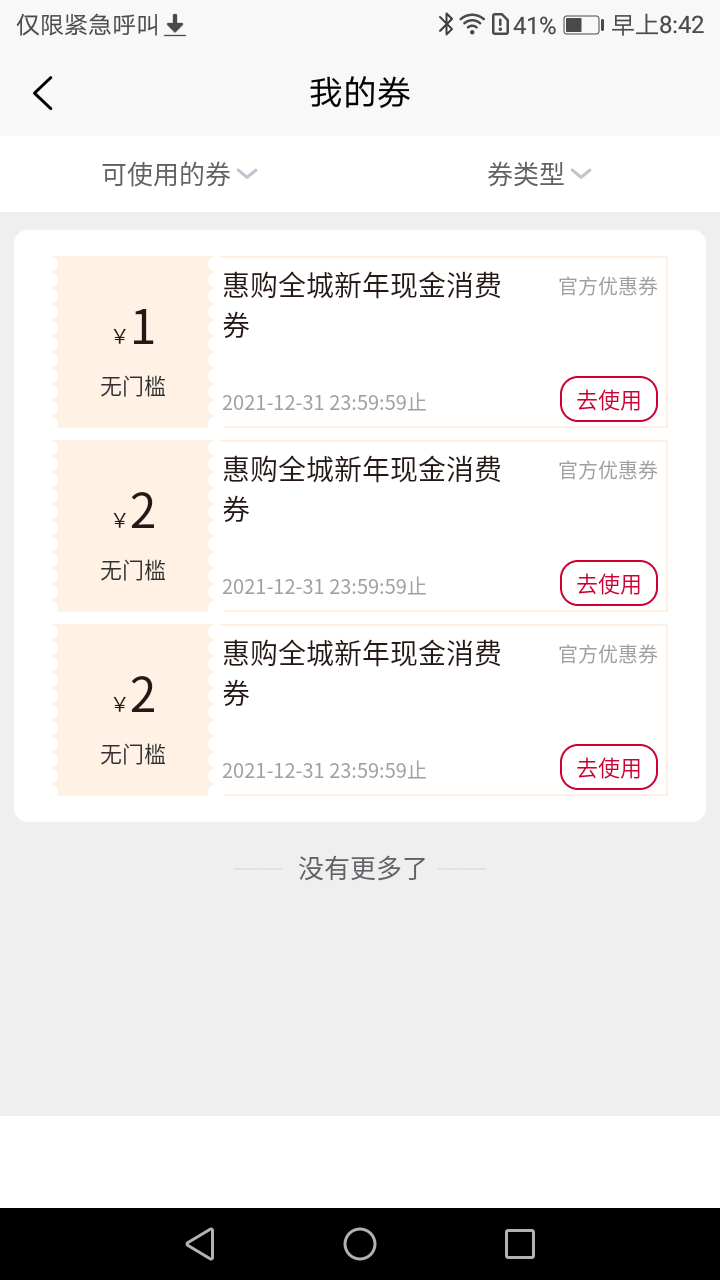Tap the 官方优惠券 label on the top coupon
This screenshot has width=720, height=1280.
click(x=607, y=287)
